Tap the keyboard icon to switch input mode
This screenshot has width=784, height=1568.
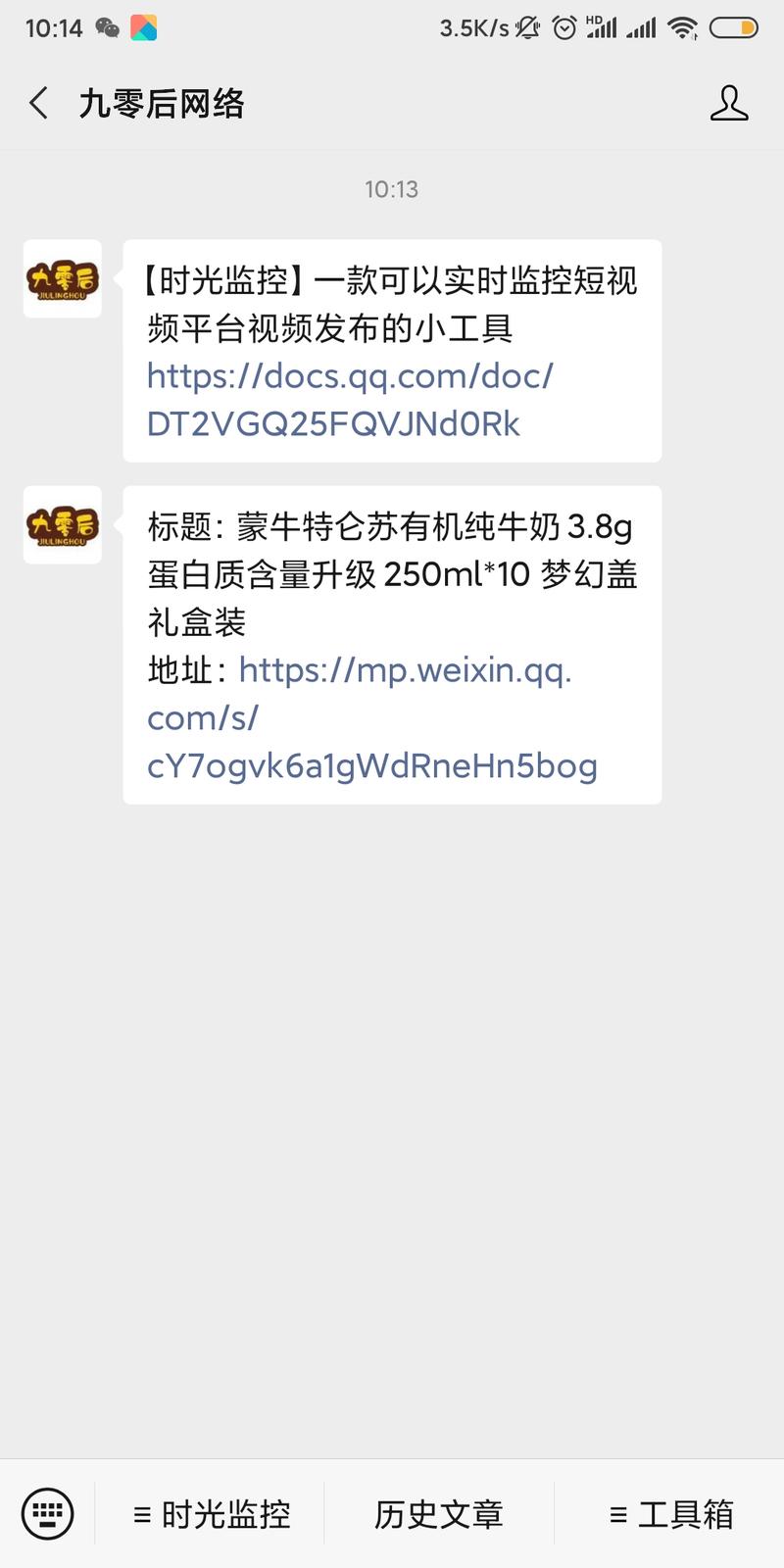click(x=47, y=1514)
